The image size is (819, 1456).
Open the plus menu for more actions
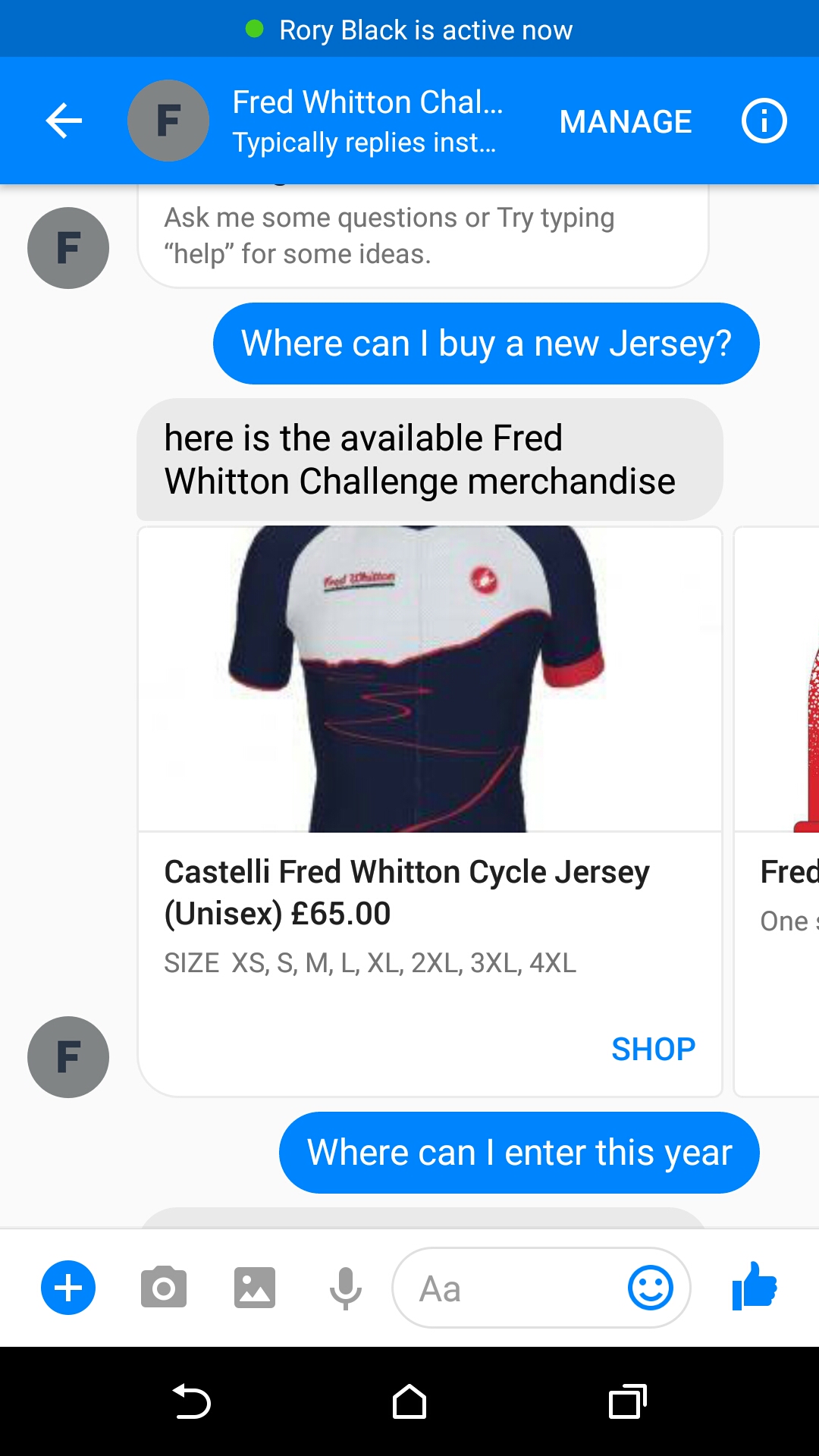click(x=68, y=1288)
